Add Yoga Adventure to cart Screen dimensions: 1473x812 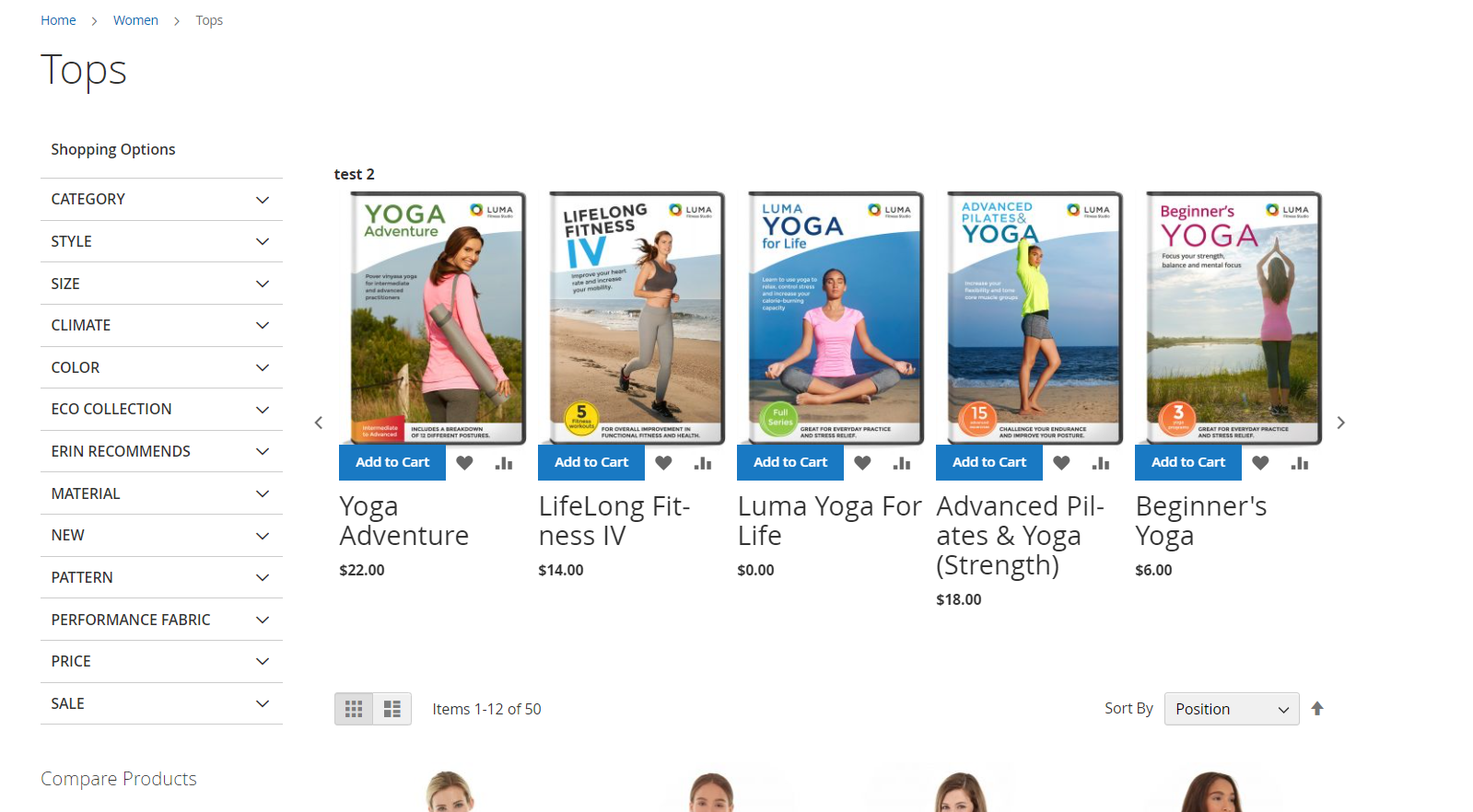[x=392, y=462]
